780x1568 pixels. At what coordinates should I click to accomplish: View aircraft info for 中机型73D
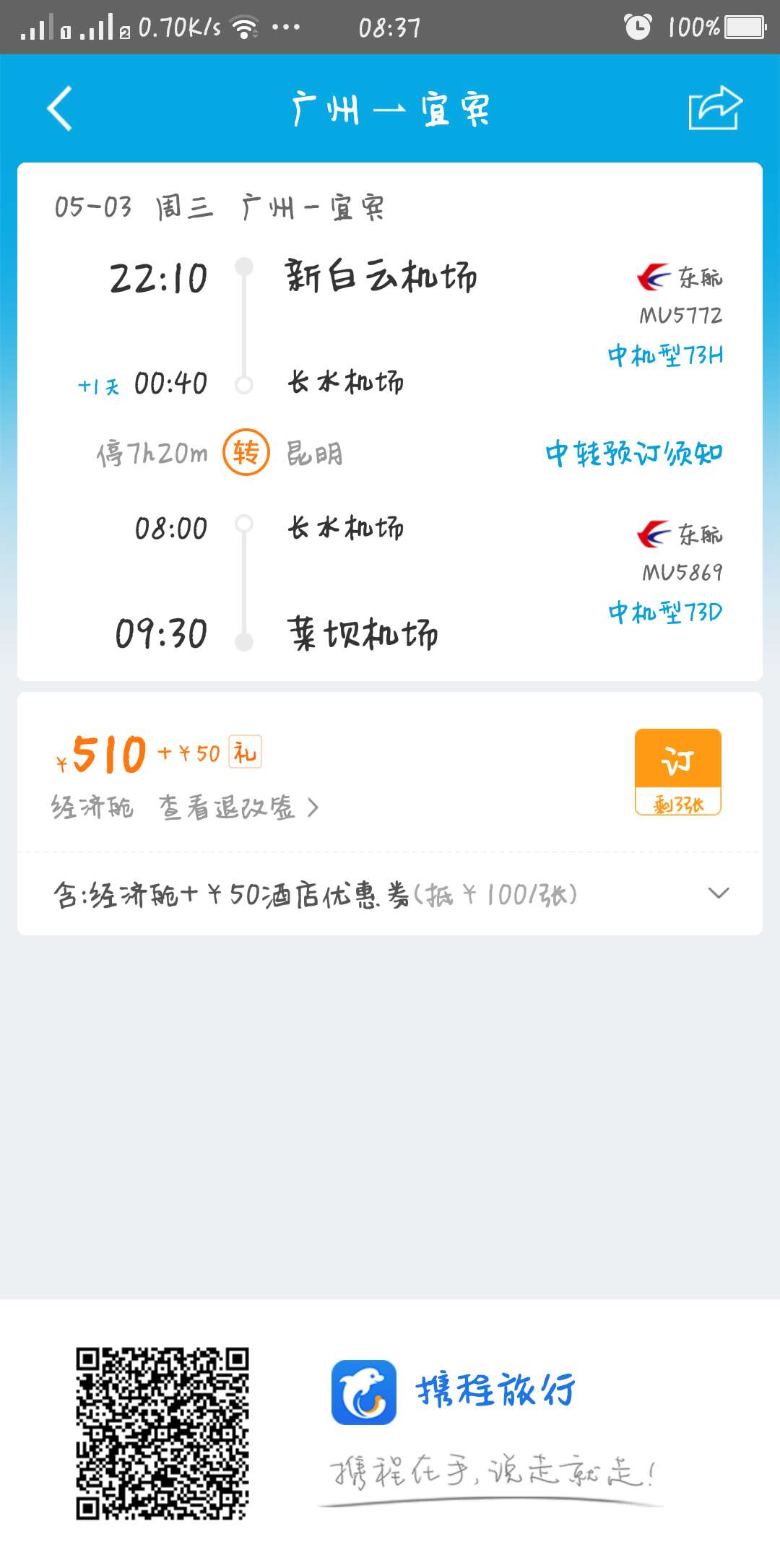(x=664, y=612)
